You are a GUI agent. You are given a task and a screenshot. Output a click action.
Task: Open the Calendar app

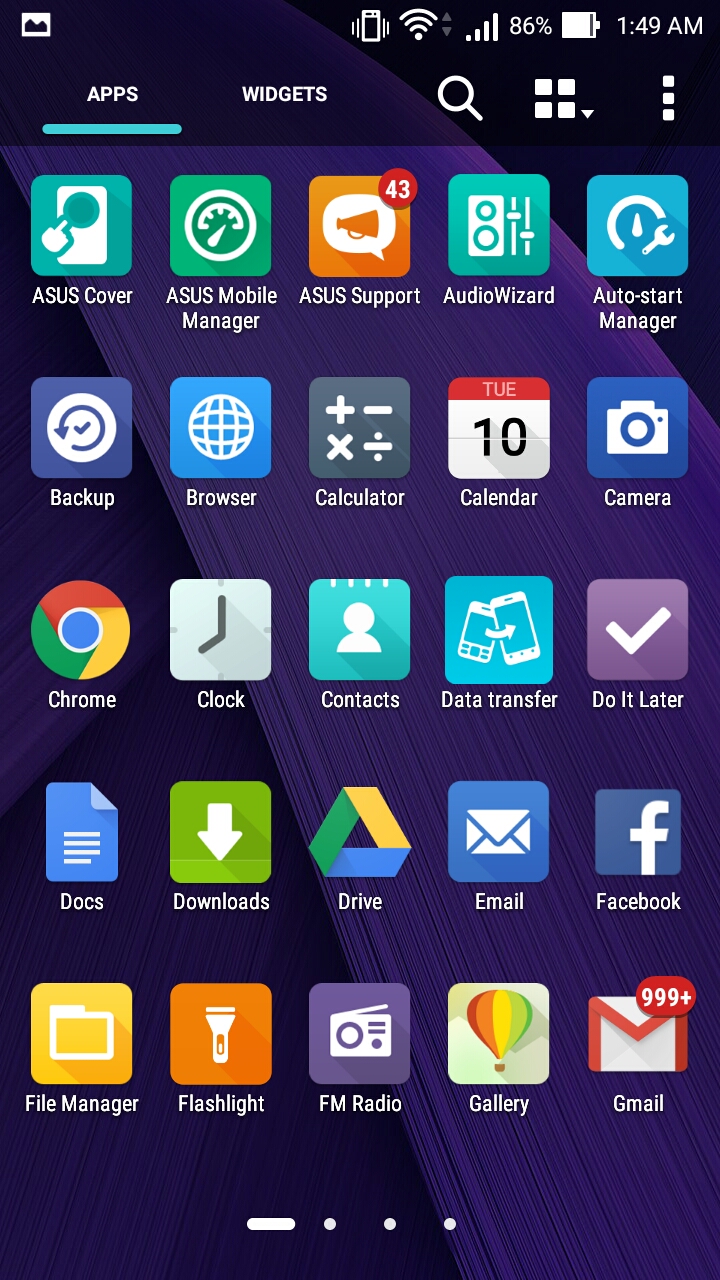pos(499,428)
